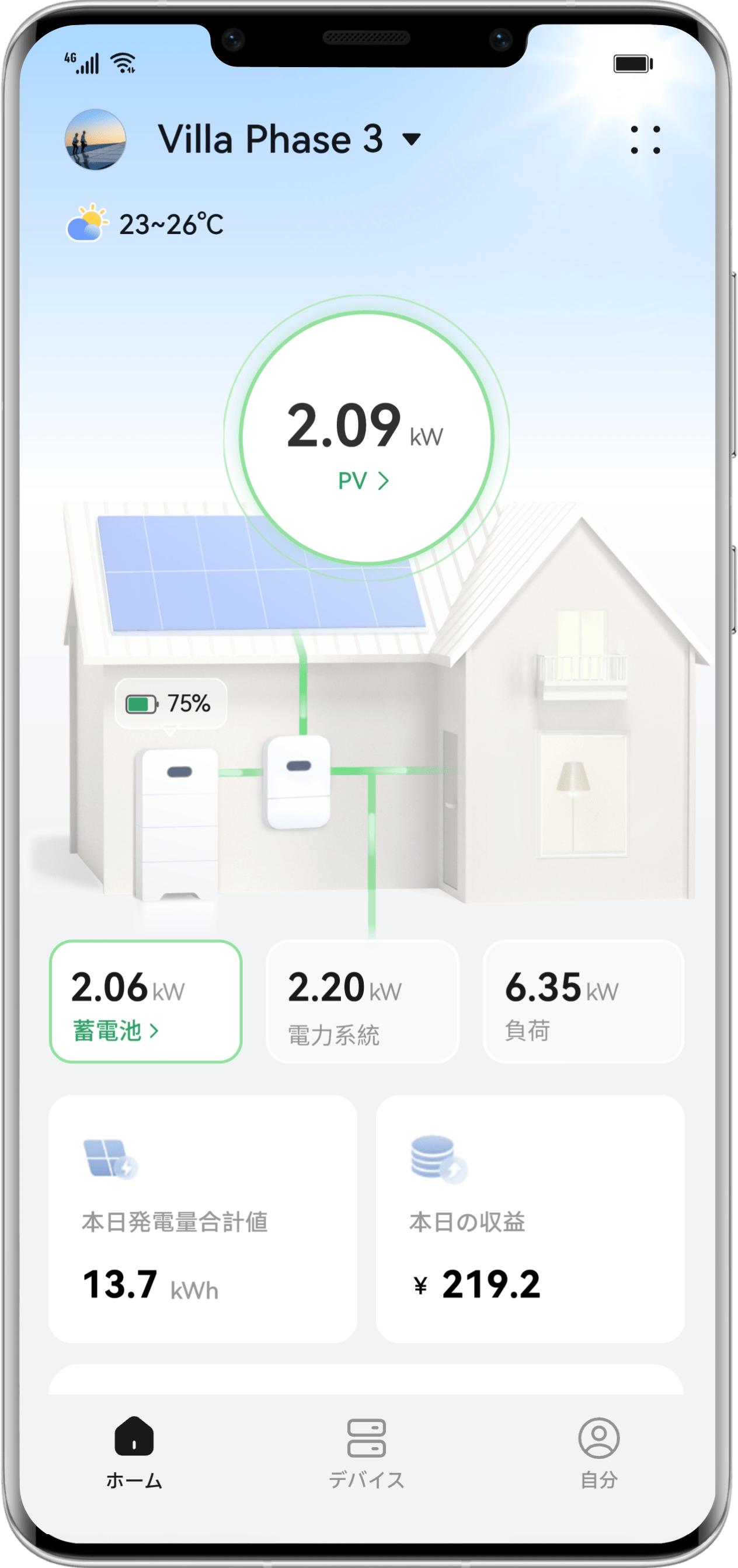Viewport: 738px width, 1568px height.
Task: Open the 本日の収益 revenue card
Action: pos(530,1218)
